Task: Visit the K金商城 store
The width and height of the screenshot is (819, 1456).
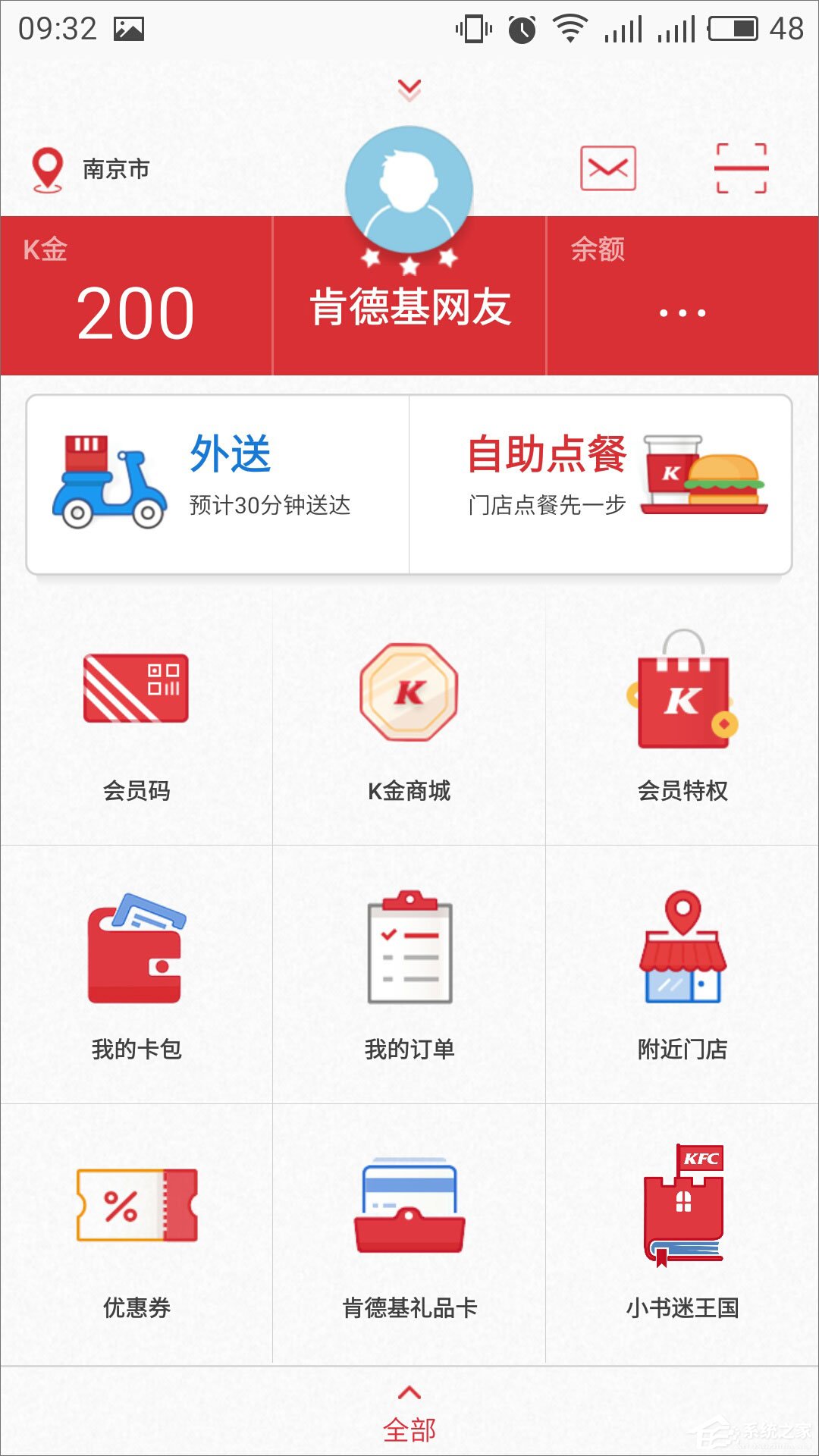Action: [409, 720]
